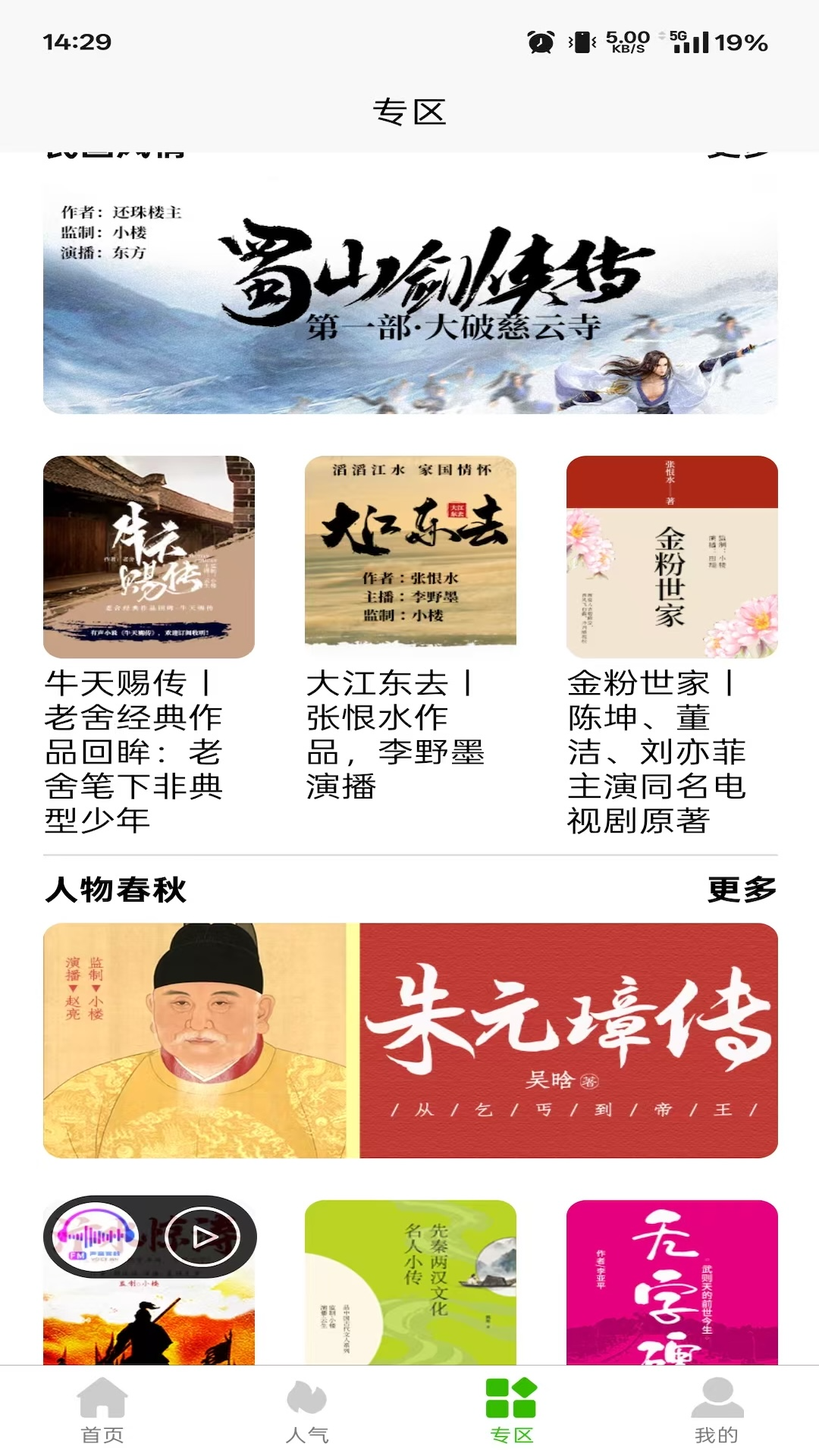Screen dimensions: 819x1456
Task: Open the 先秦两汉文化名人小传 cover
Action: coord(410,1282)
